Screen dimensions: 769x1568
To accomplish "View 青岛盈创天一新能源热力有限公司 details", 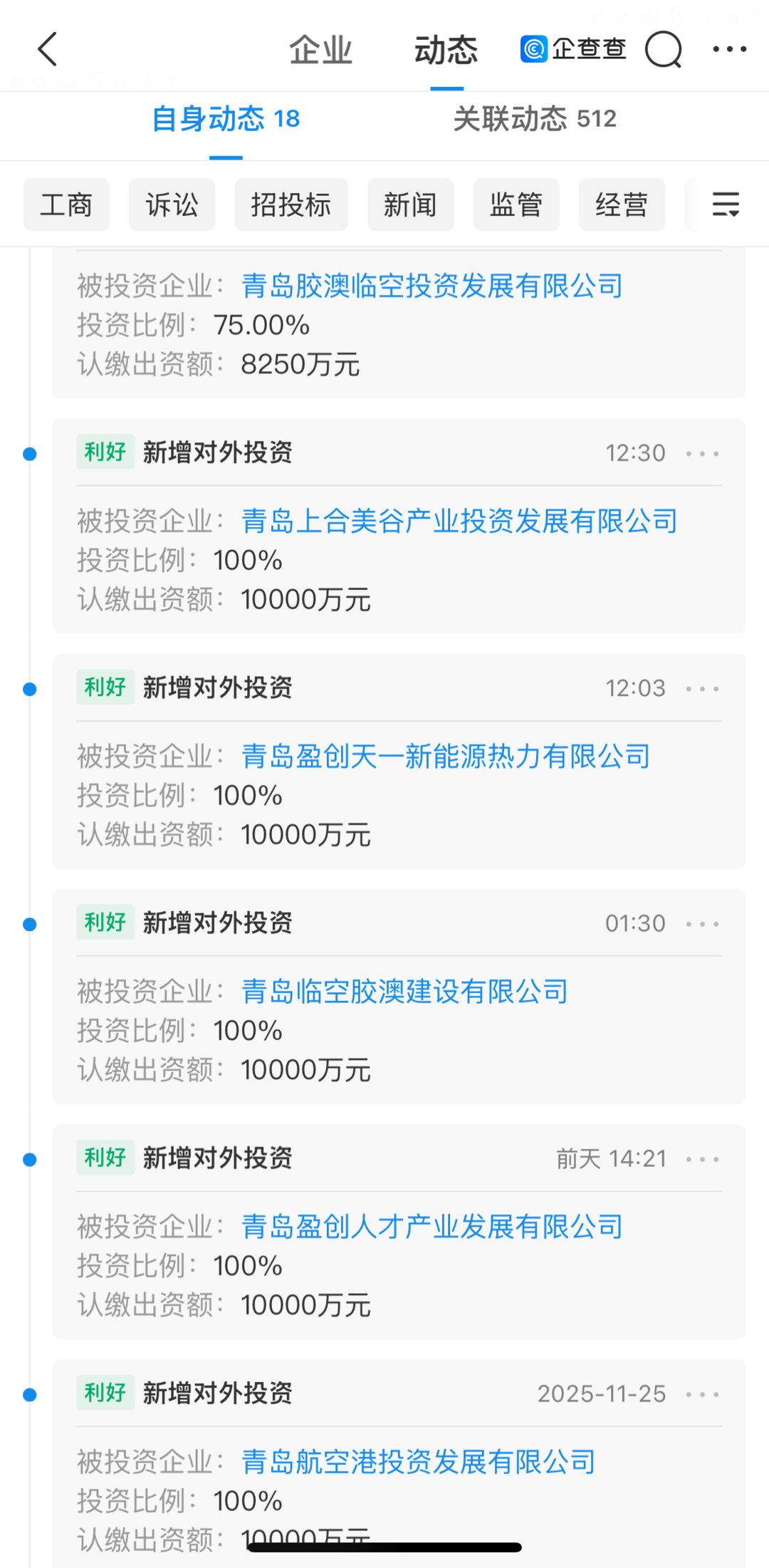I will pos(446,757).
